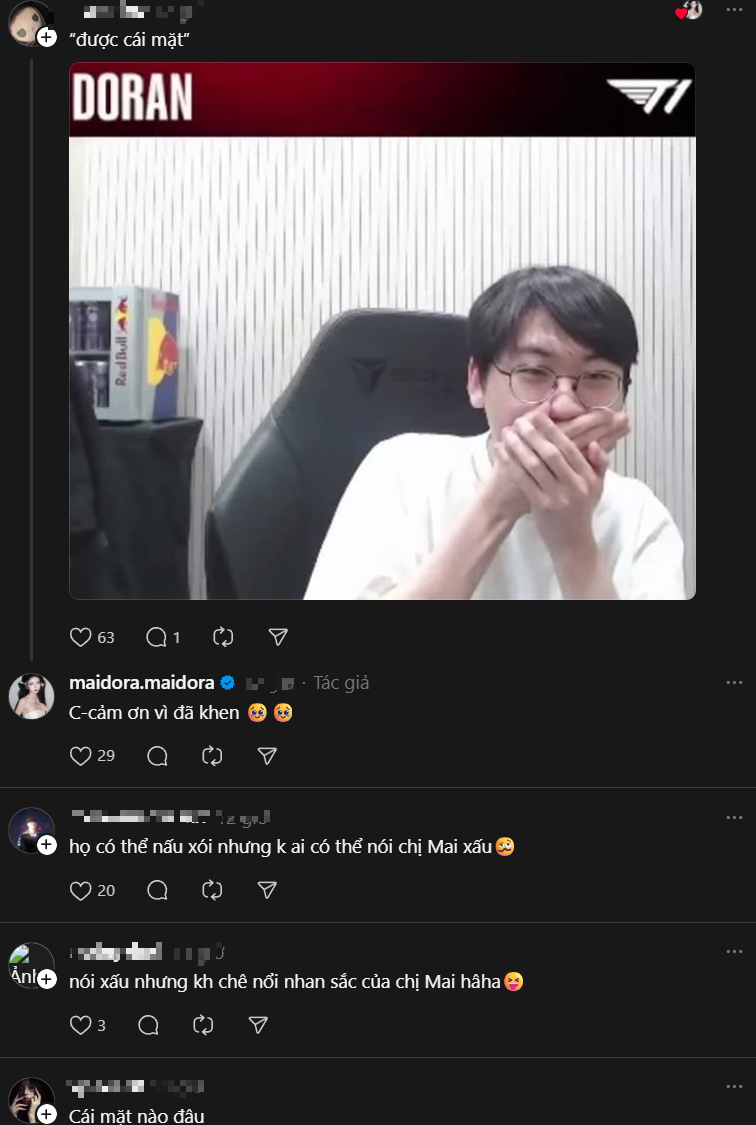Open maidora.maidora's profile
The image size is (756, 1125).
[141, 683]
